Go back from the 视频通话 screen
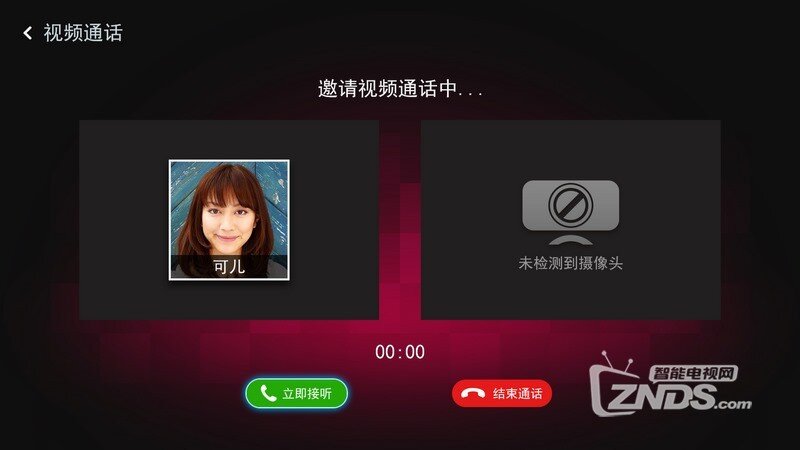The width and height of the screenshot is (800, 450). point(28,33)
